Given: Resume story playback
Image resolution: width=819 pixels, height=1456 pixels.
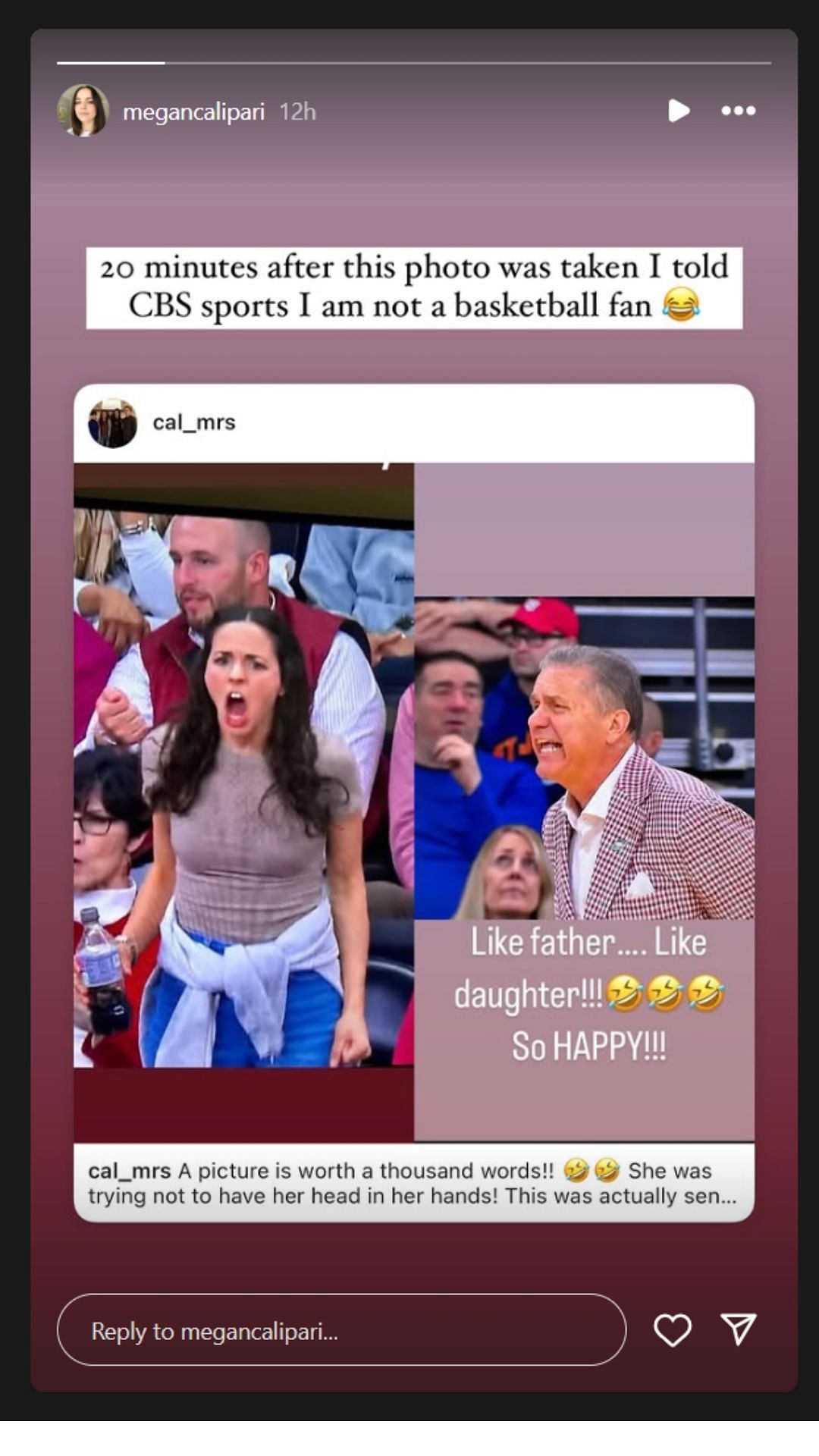Looking at the screenshot, I should point(678,111).
